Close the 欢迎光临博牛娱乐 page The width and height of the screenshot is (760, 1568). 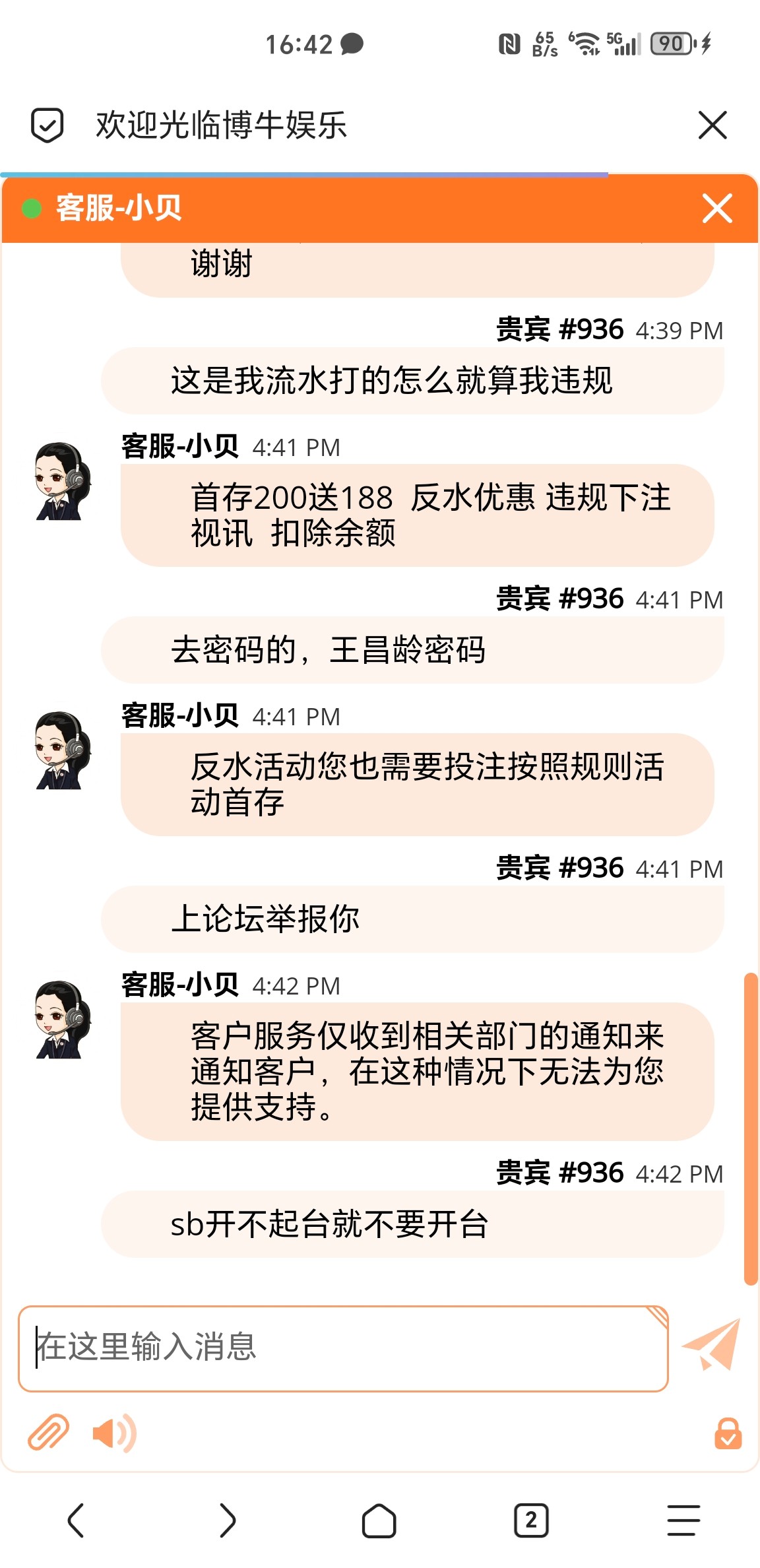pyautogui.click(x=712, y=125)
